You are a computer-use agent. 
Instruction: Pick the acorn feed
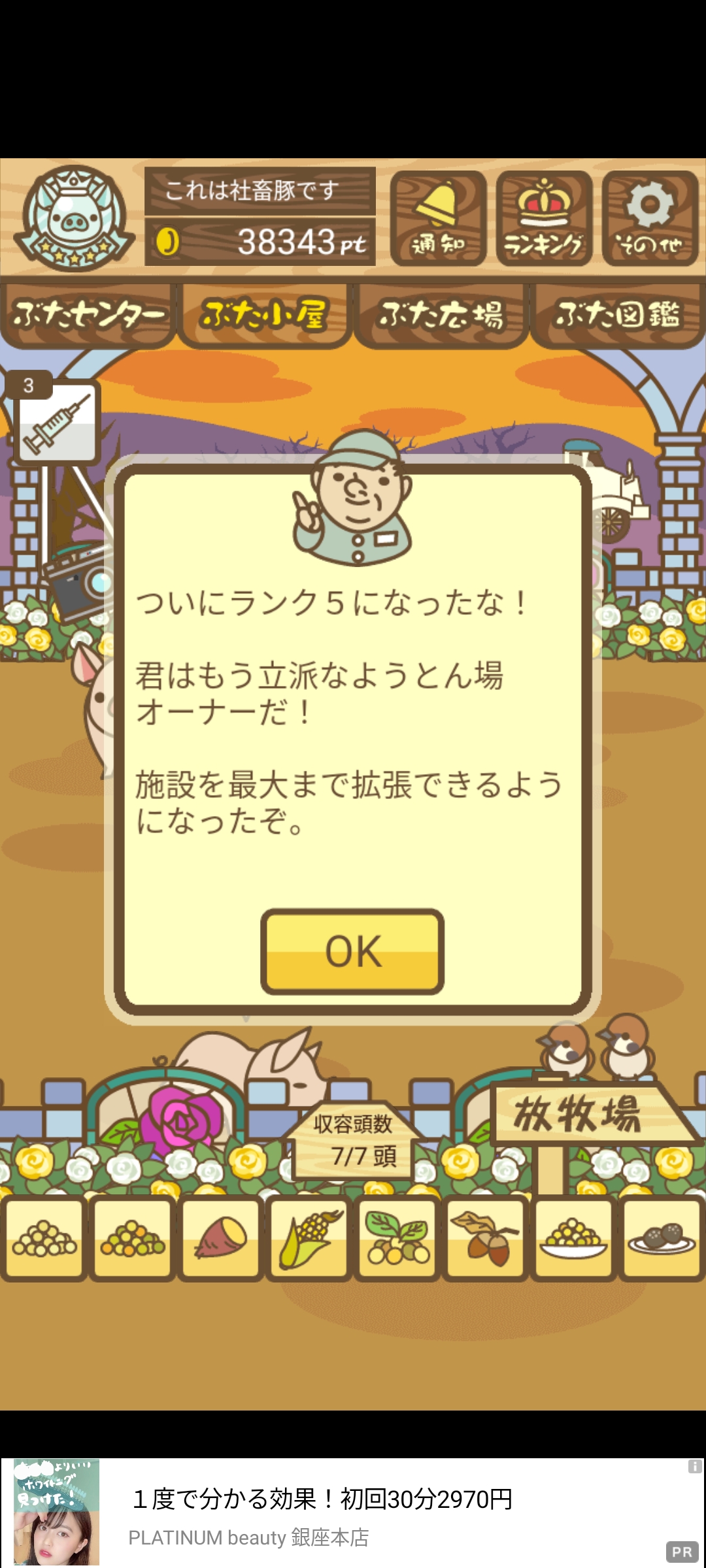485,1239
